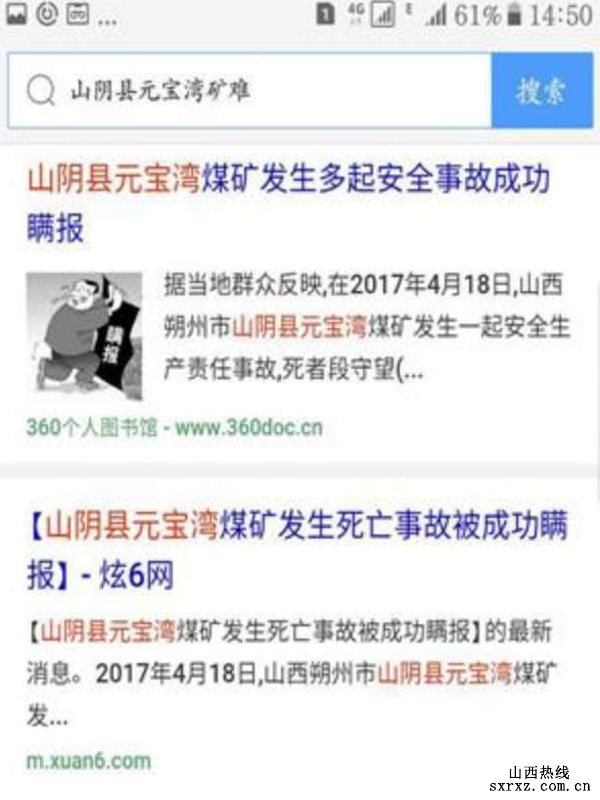Open the 瞒报 cartoon thumbnail
The height and width of the screenshot is (800, 600).
tap(84, 336)
